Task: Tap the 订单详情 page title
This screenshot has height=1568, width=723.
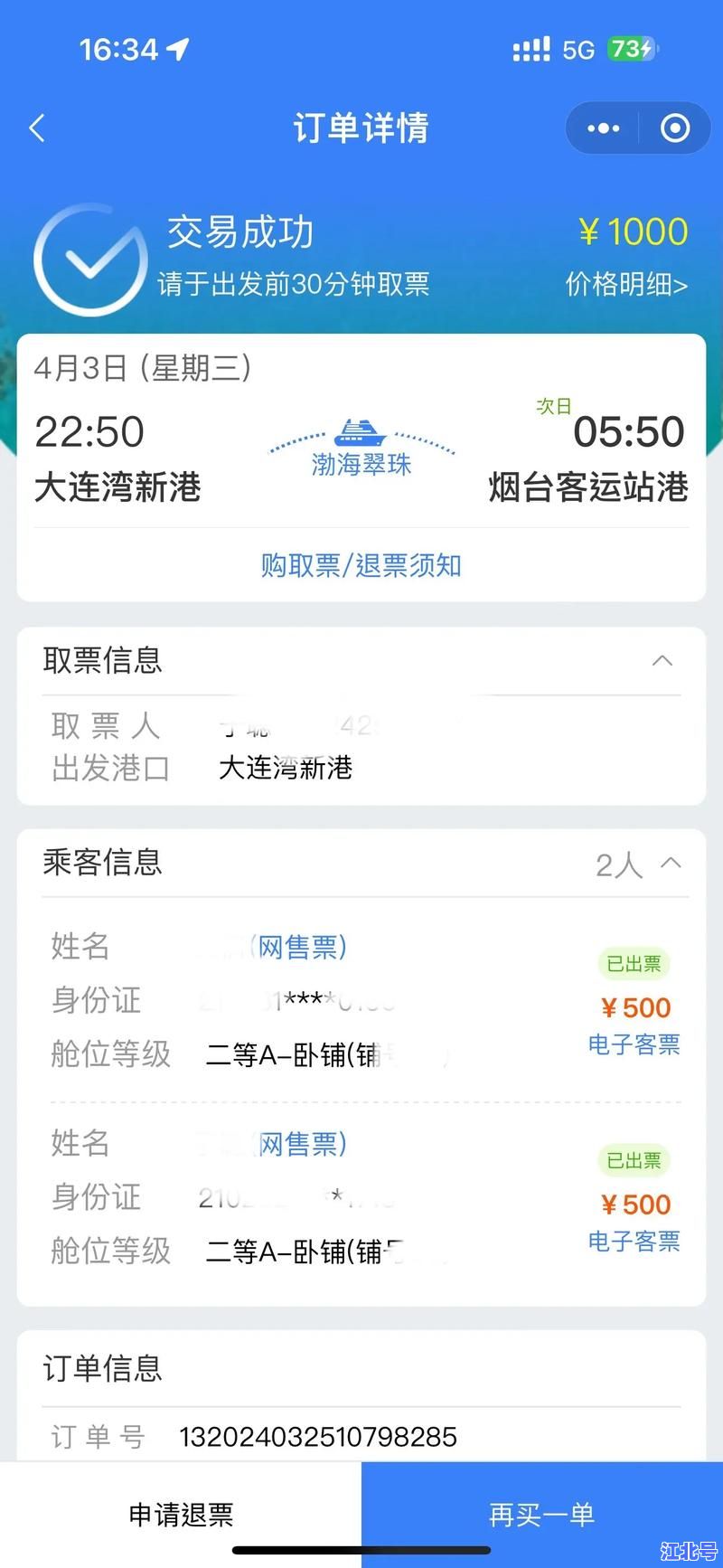Action: pos(360,128)
